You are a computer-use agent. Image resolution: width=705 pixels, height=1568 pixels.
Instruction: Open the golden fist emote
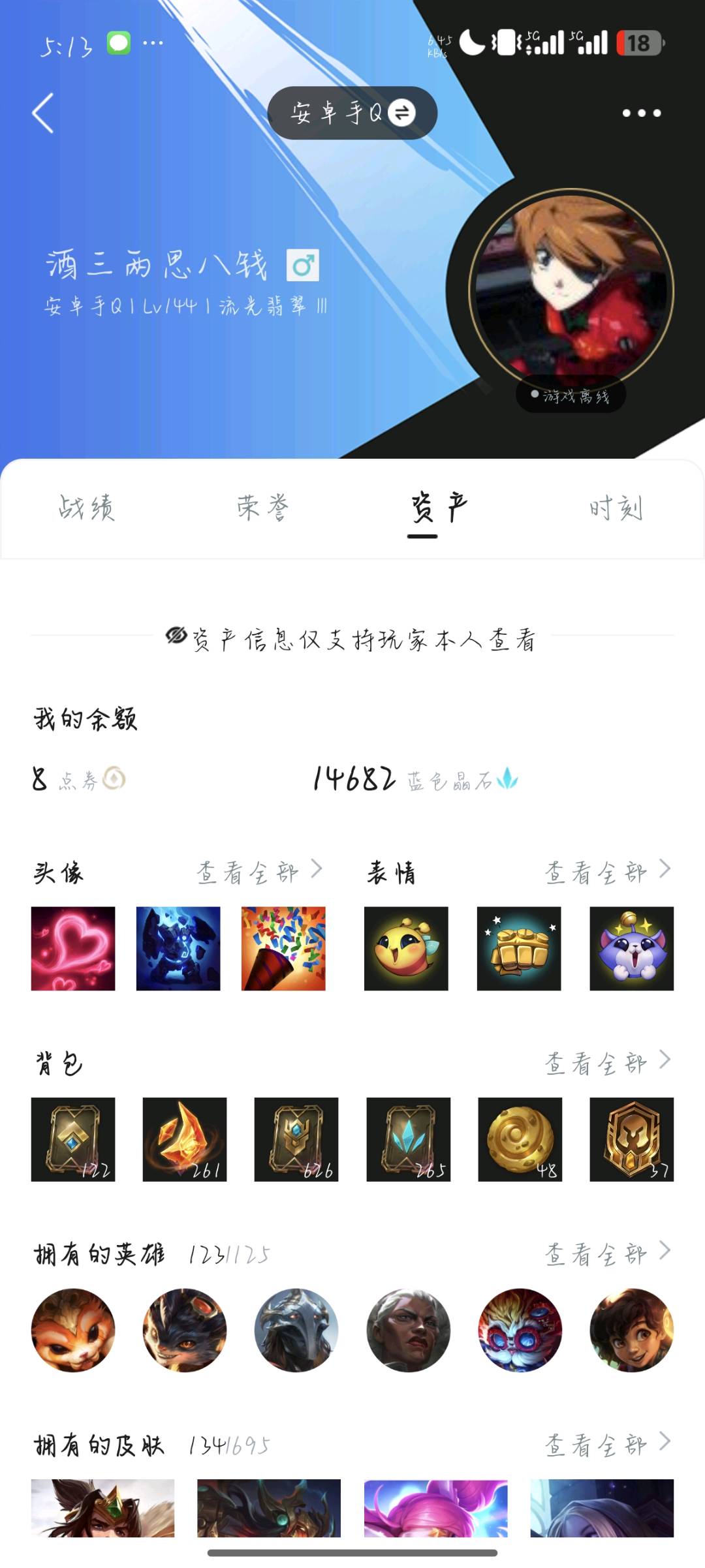pos(519,949)
